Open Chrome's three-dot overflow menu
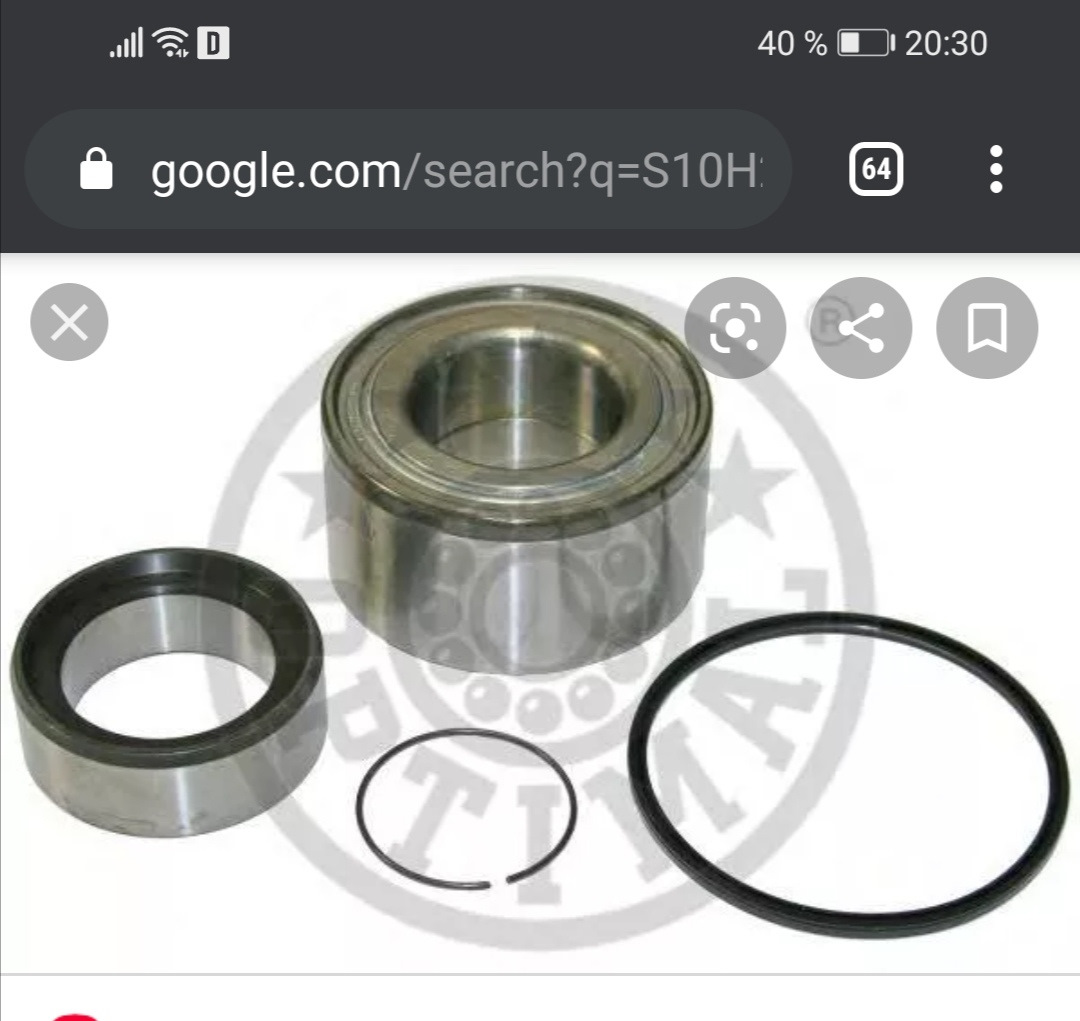1080x1021 pixels. coord(995,170)
